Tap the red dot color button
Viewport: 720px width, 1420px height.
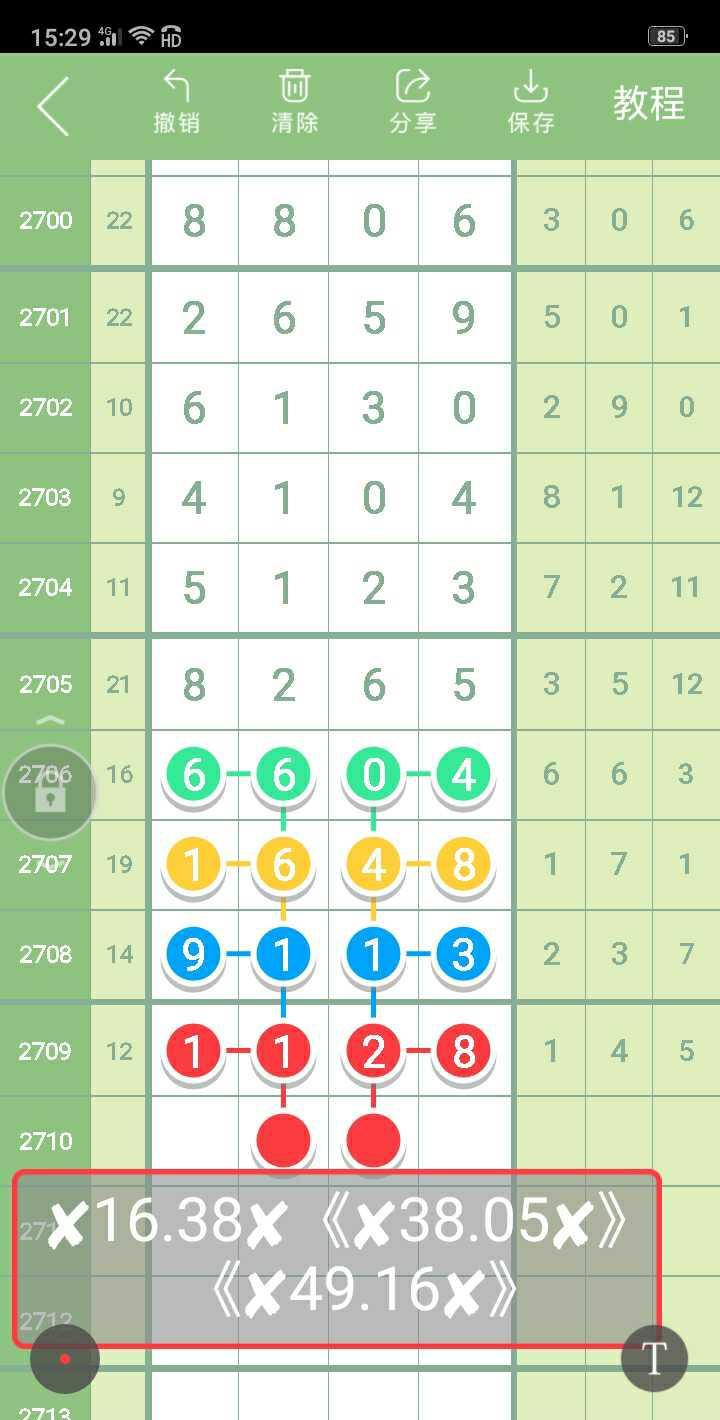click(x=65, y=1359)
